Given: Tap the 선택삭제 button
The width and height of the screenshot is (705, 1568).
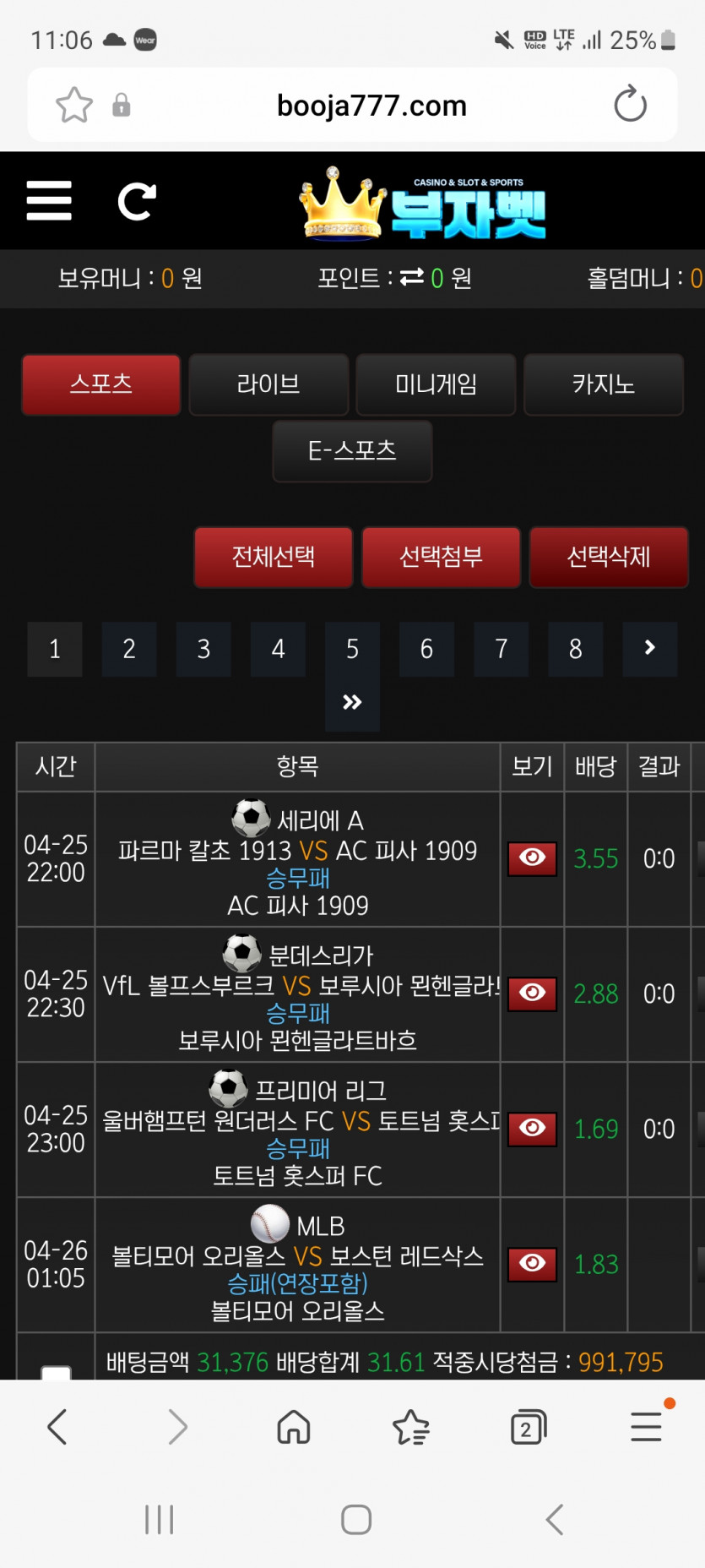Looking at the screenshot, I should point(609,557).
